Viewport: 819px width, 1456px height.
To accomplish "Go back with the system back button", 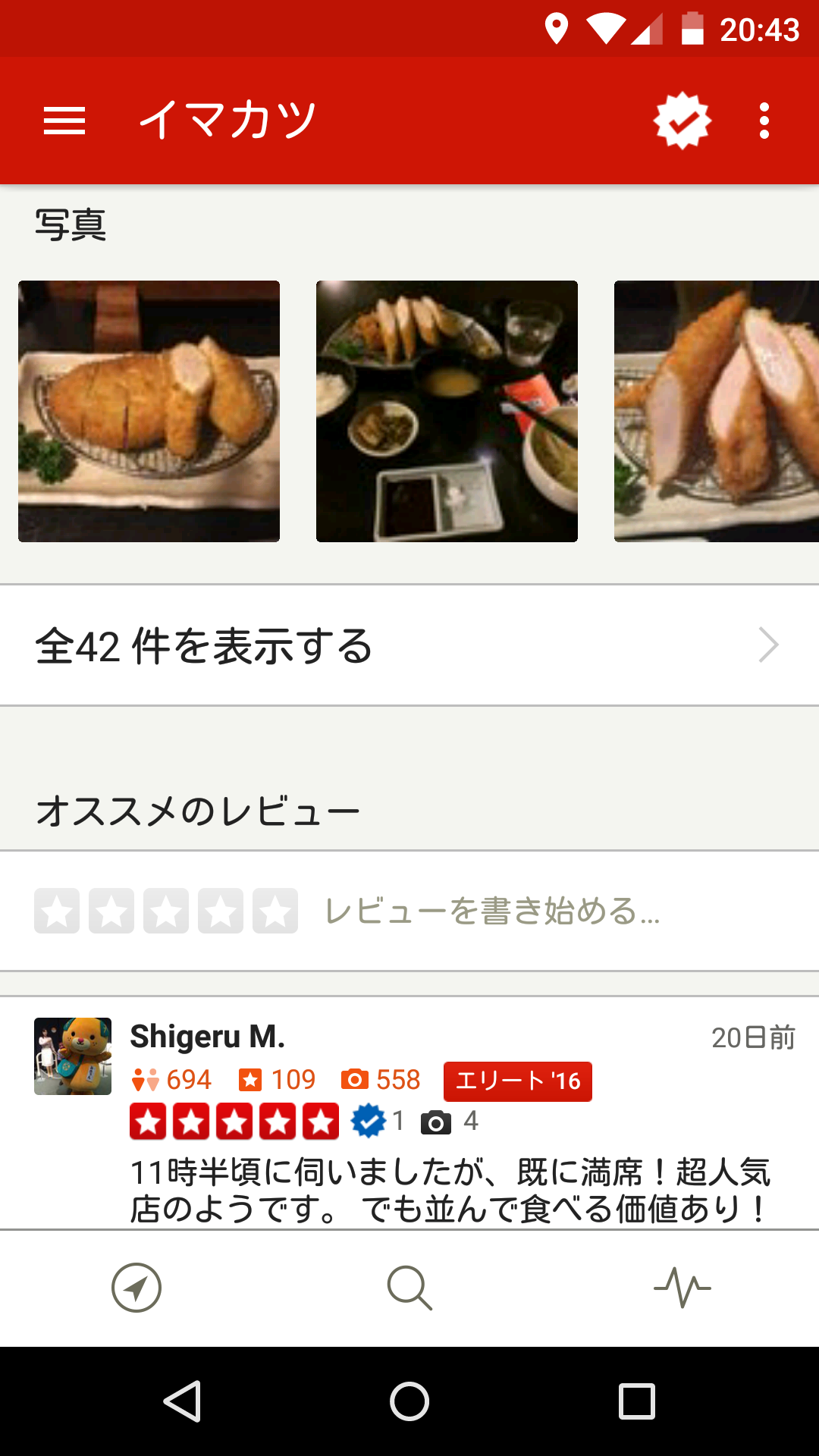I will 183,1401.
